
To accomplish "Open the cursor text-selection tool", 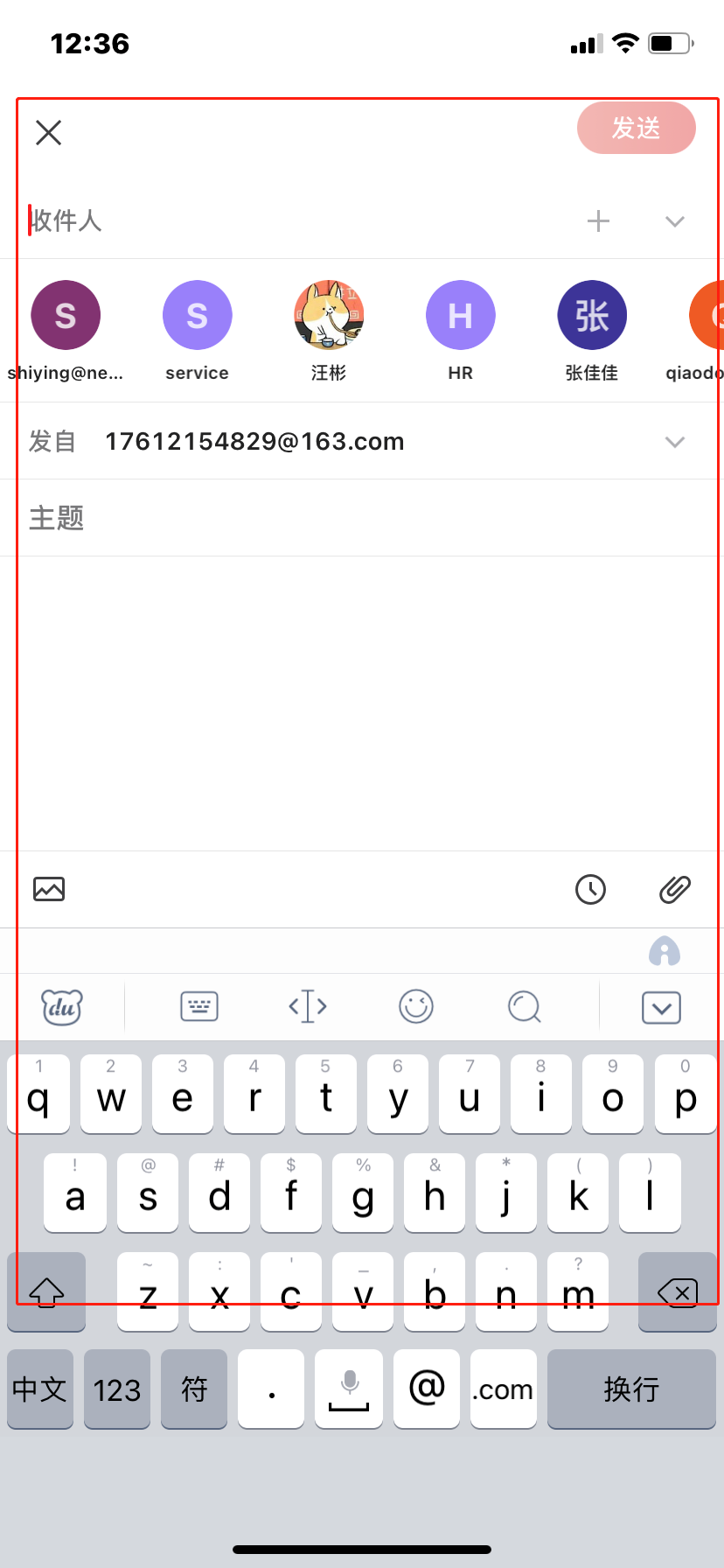I will click(x=307, y=1006).
